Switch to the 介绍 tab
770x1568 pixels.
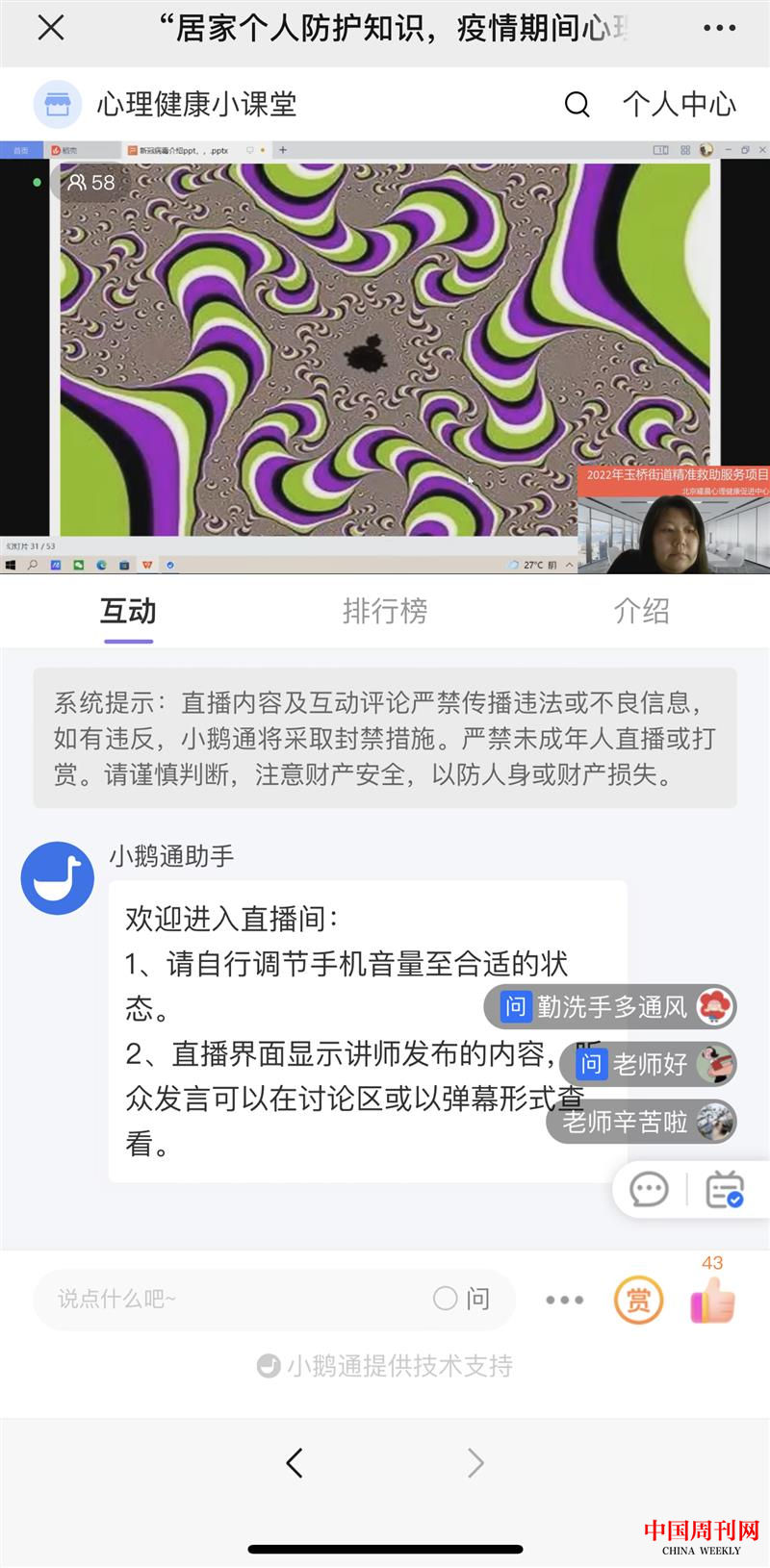point(641,611)
